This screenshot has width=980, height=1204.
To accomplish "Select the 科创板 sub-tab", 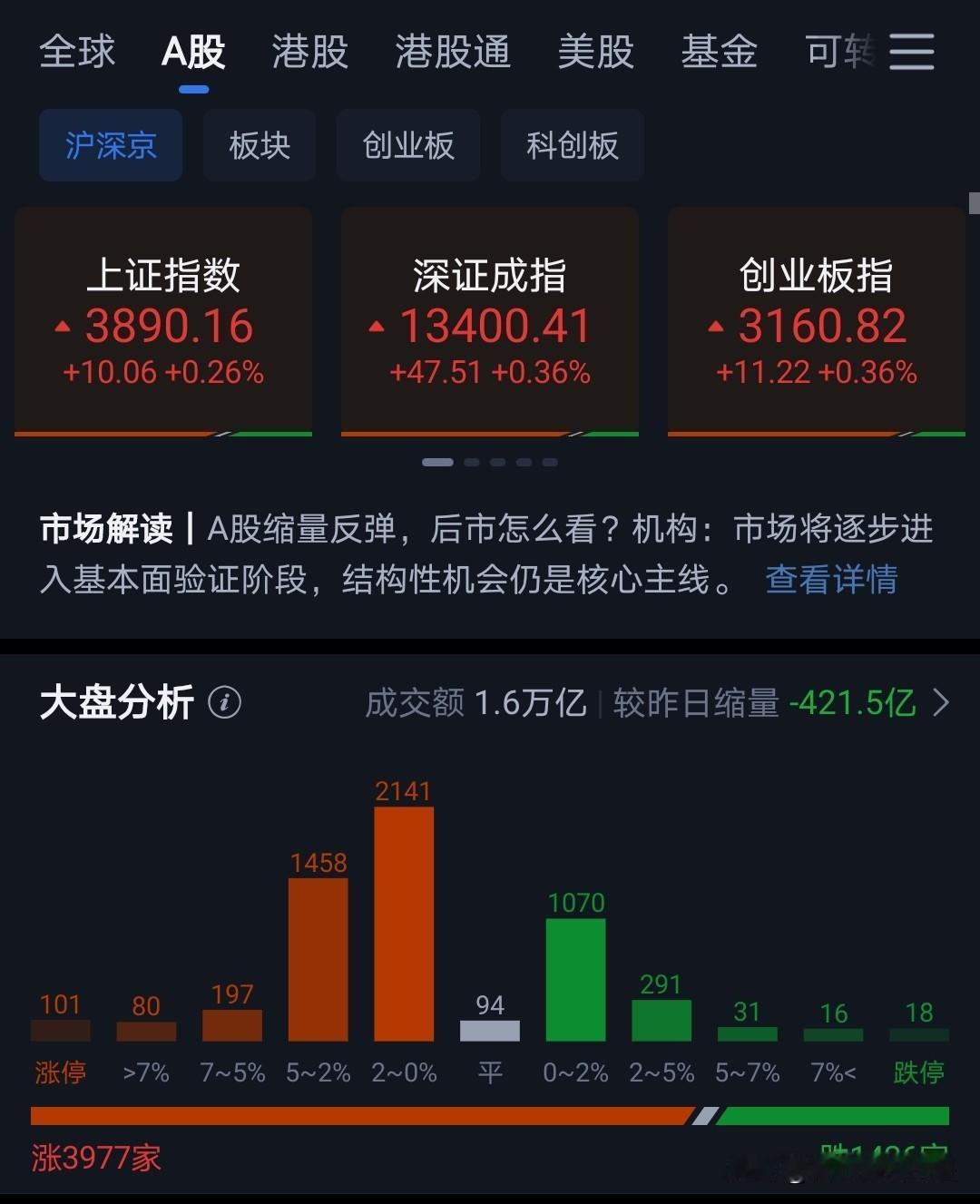I will pos(572,145).
